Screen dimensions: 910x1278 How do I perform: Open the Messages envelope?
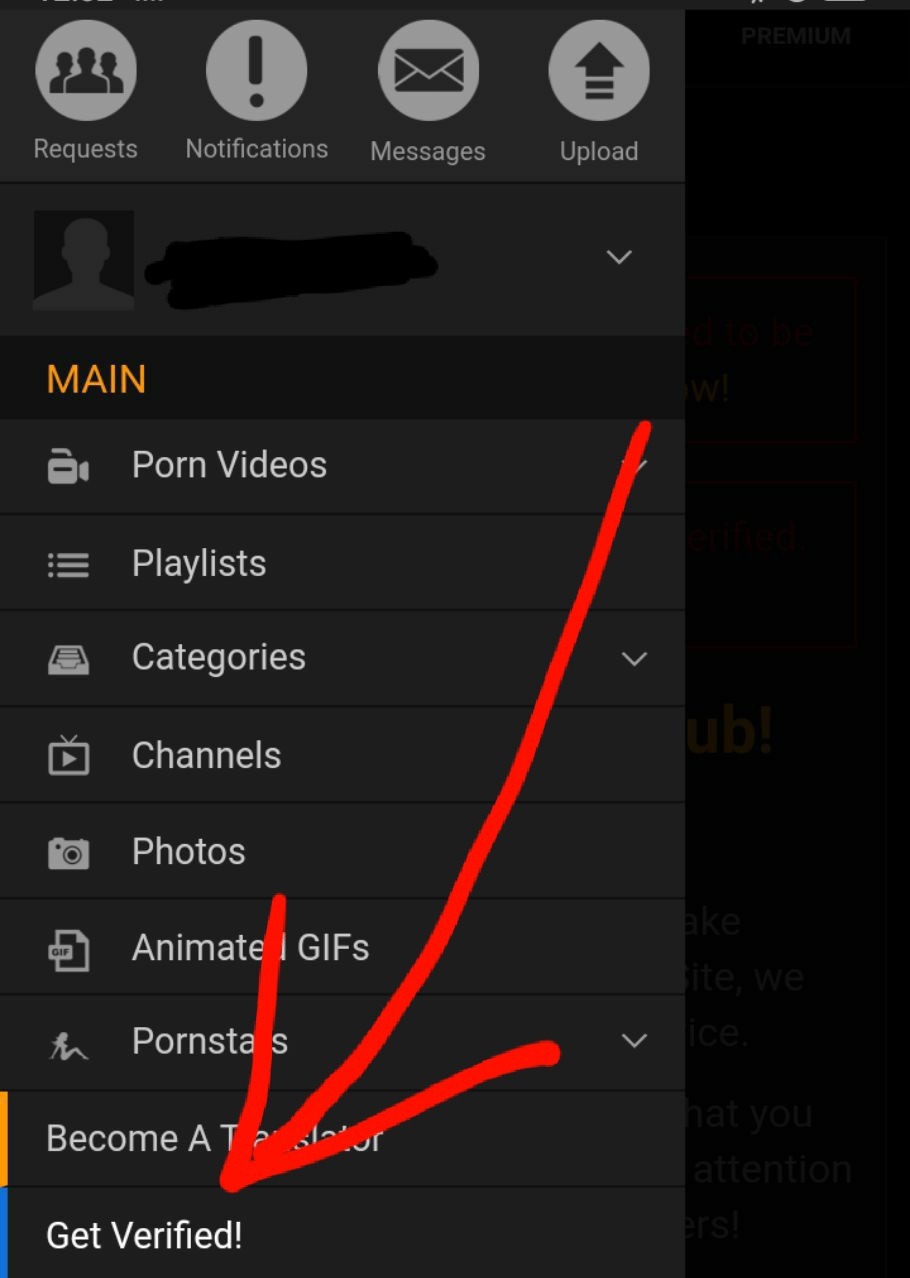(428, 70)
